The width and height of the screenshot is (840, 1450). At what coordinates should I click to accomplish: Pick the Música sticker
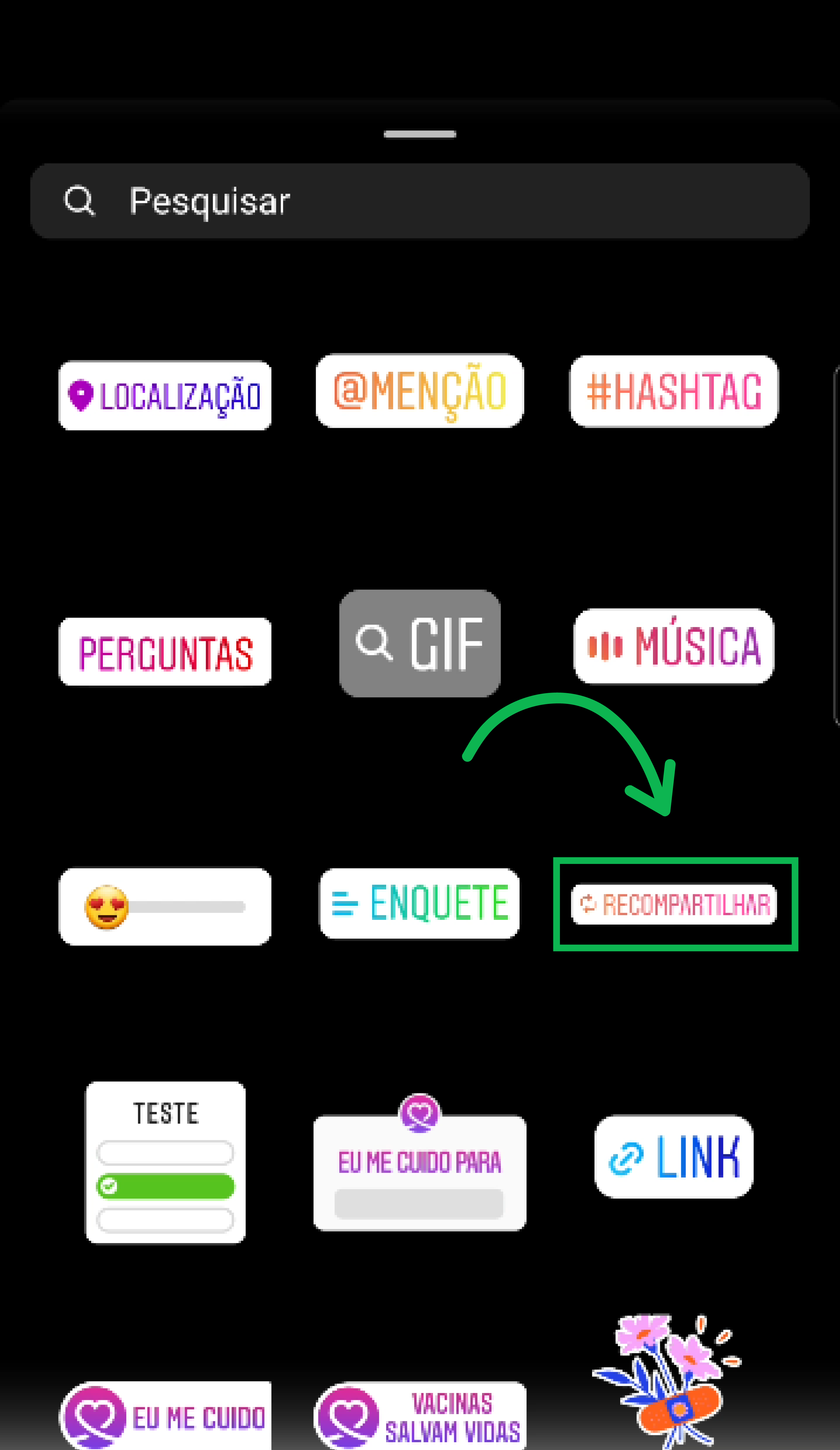click(x=674, y=646)
